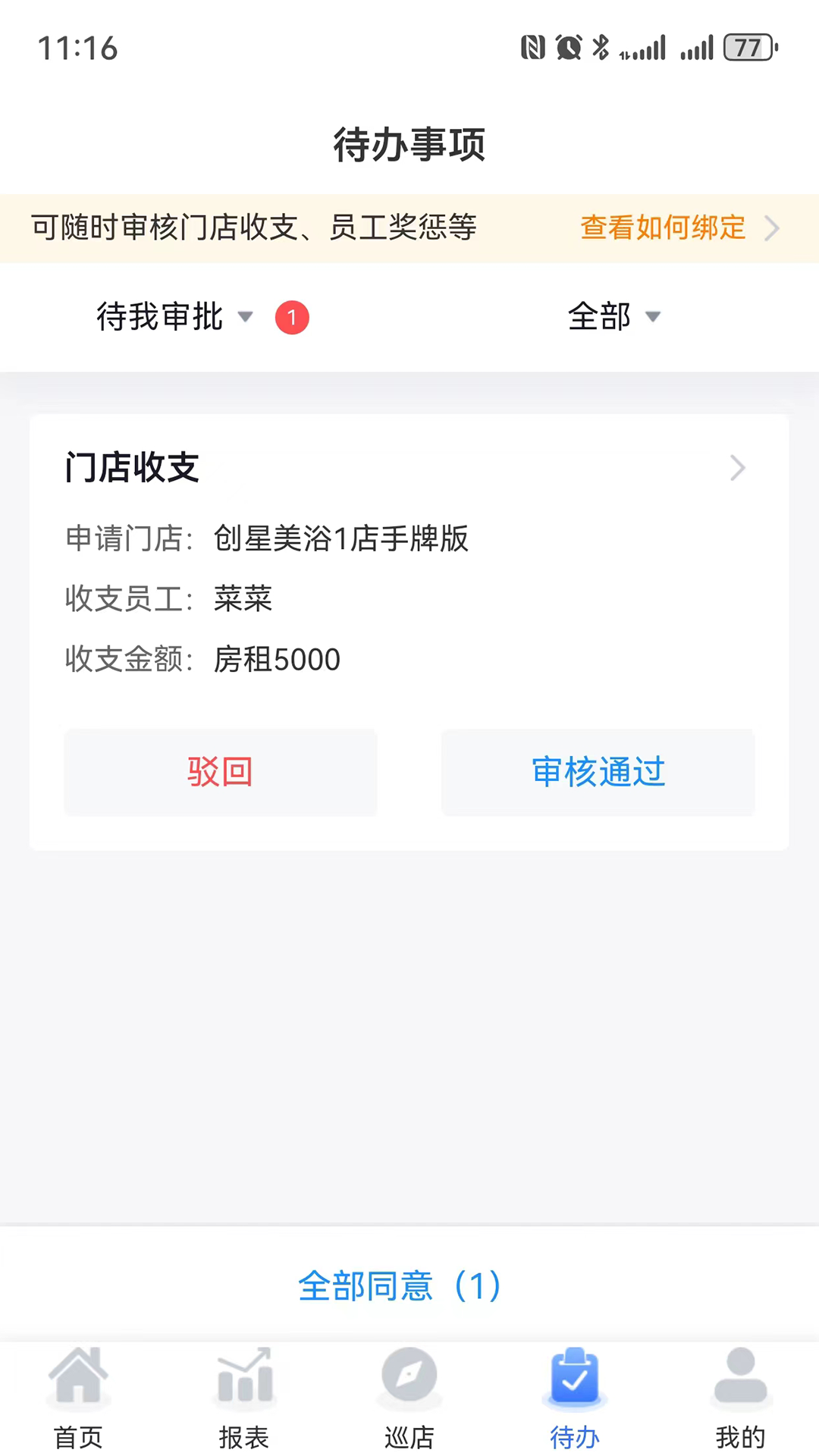Open the 巡店 store patrol compass icon

(409, 1376)
